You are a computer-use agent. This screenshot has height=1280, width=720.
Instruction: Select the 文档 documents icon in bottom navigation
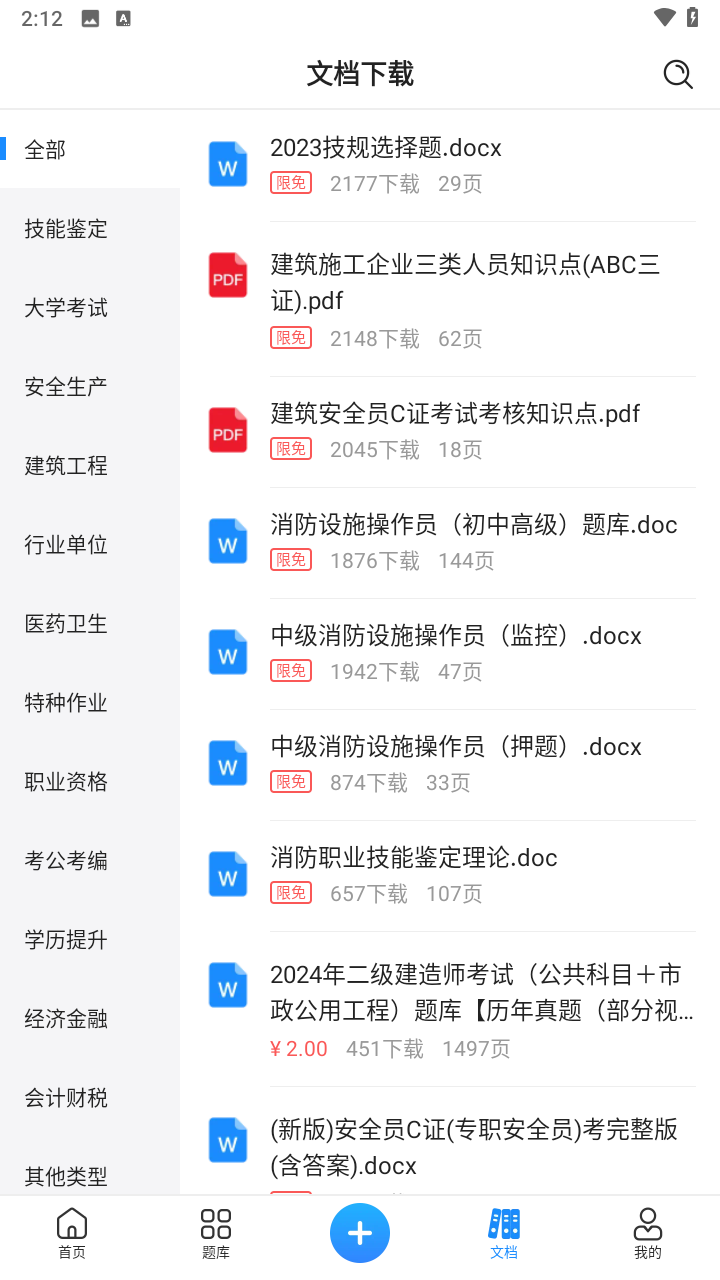point(504,1232)
